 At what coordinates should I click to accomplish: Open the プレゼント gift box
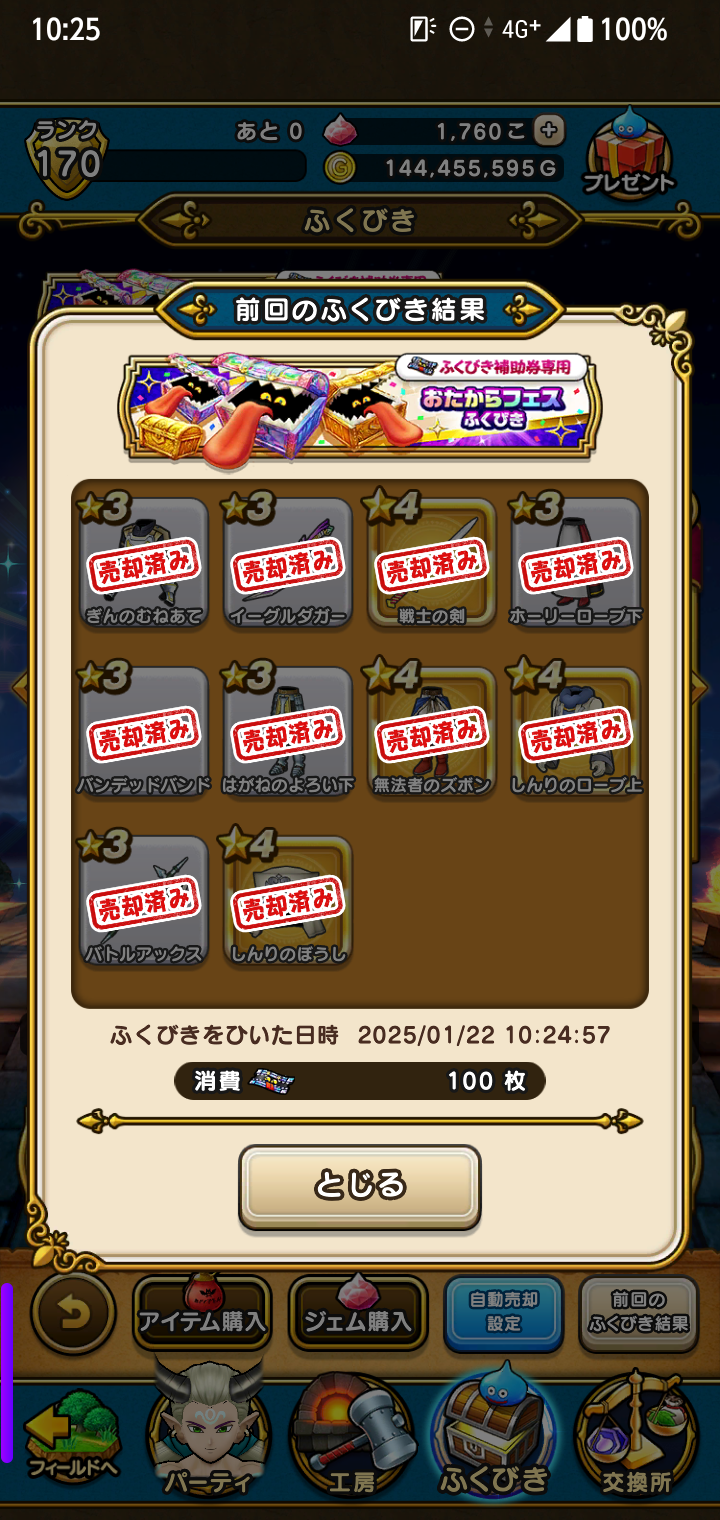(629, 153)
